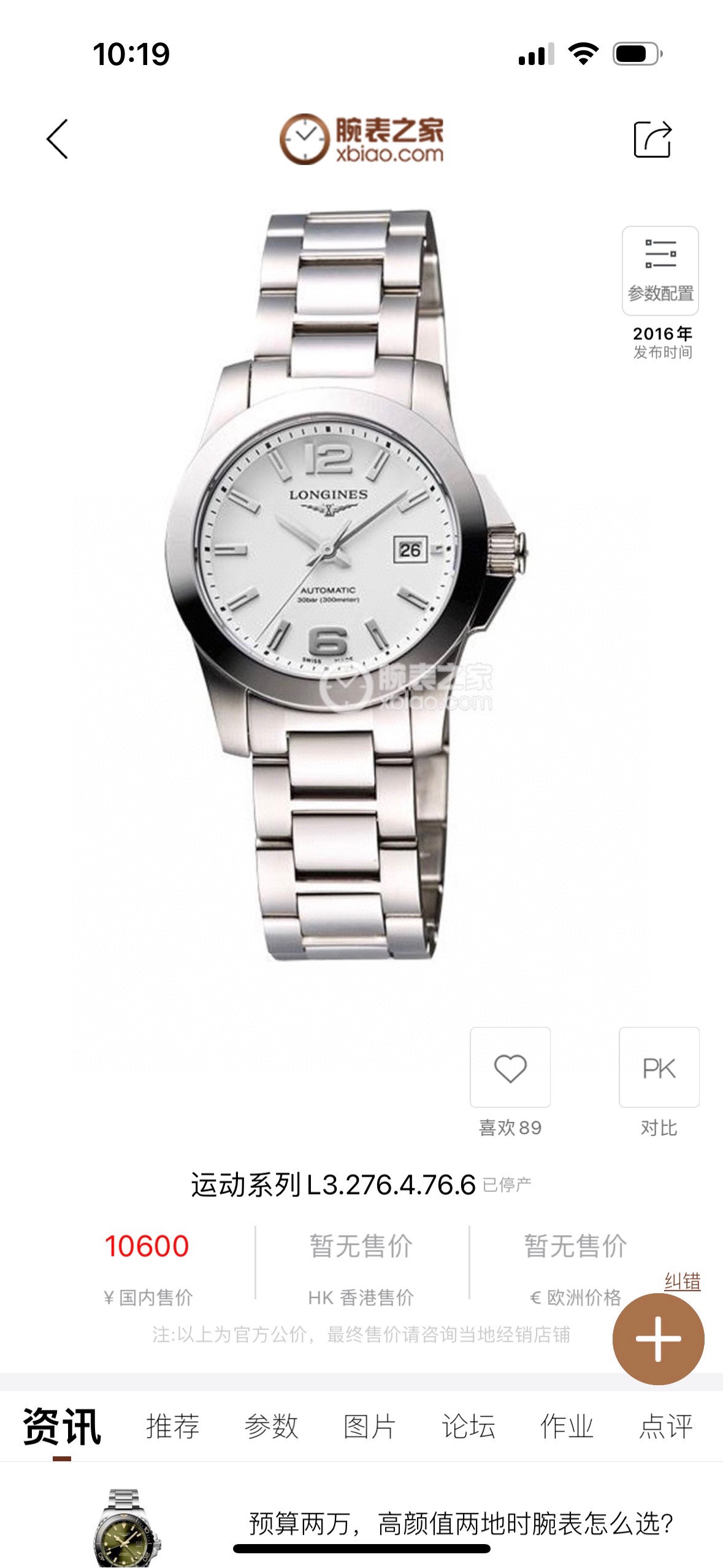Viewport: 723px width, 1568px height.
Task: Switch to the 资讯 tab
Action: pos(61,1427)
